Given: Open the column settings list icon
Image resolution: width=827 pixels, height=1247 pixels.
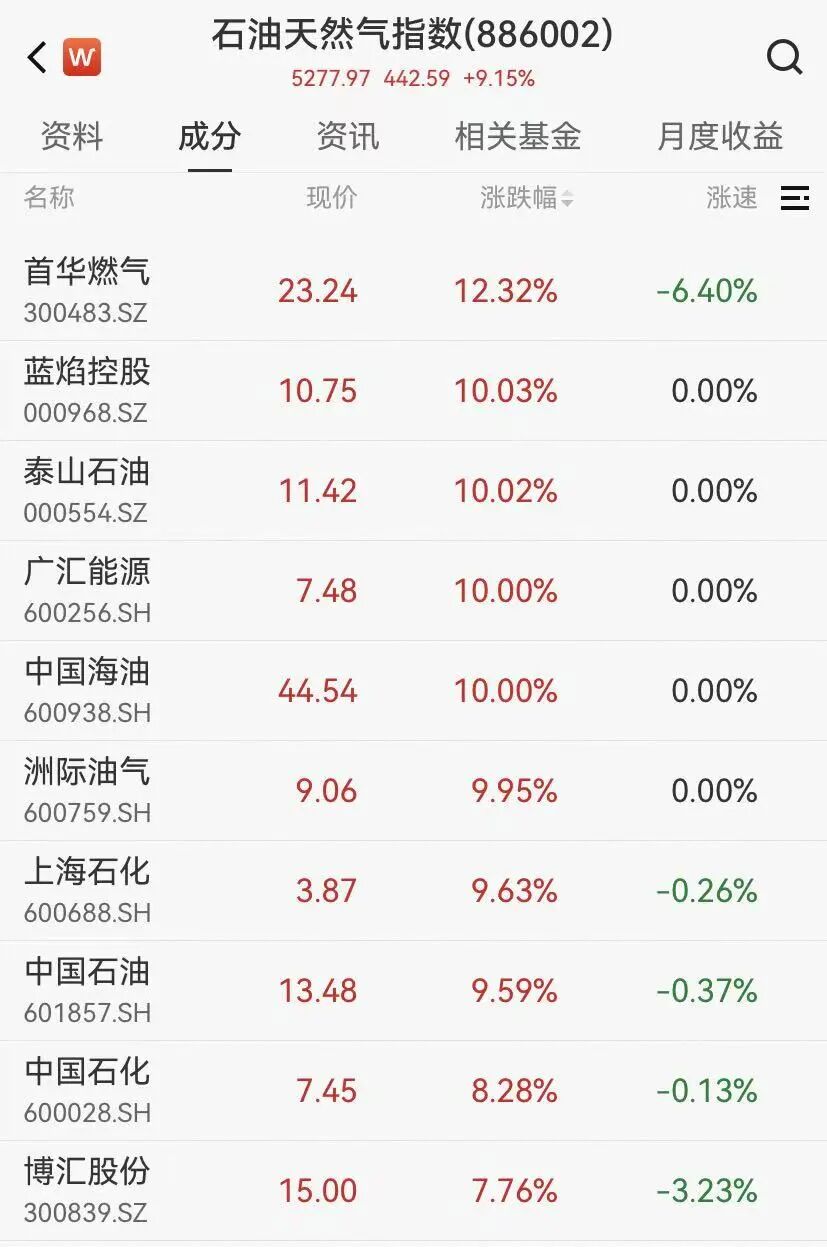Looking at the screenshot, I should (x=795, y=198).
